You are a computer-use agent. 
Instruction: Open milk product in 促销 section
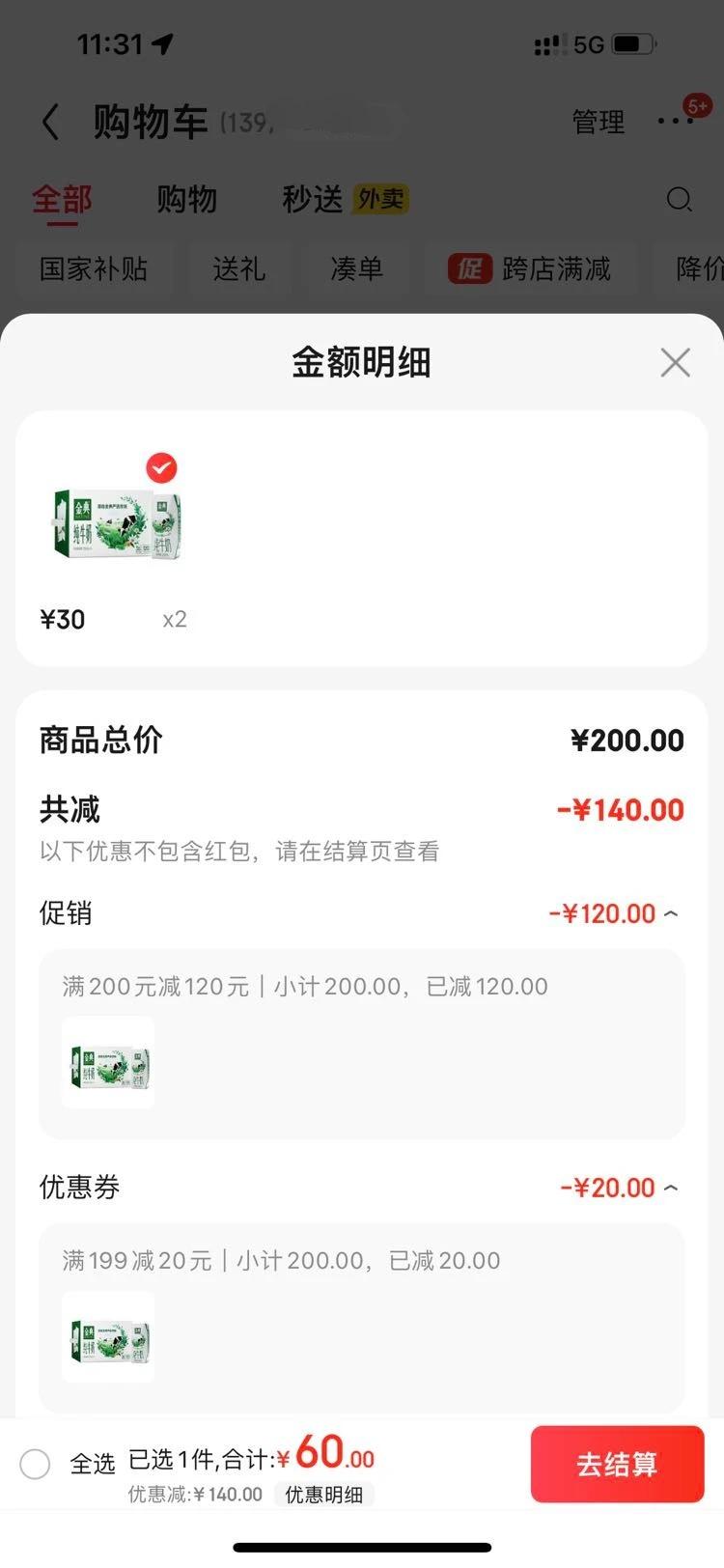pos(108,1062)
